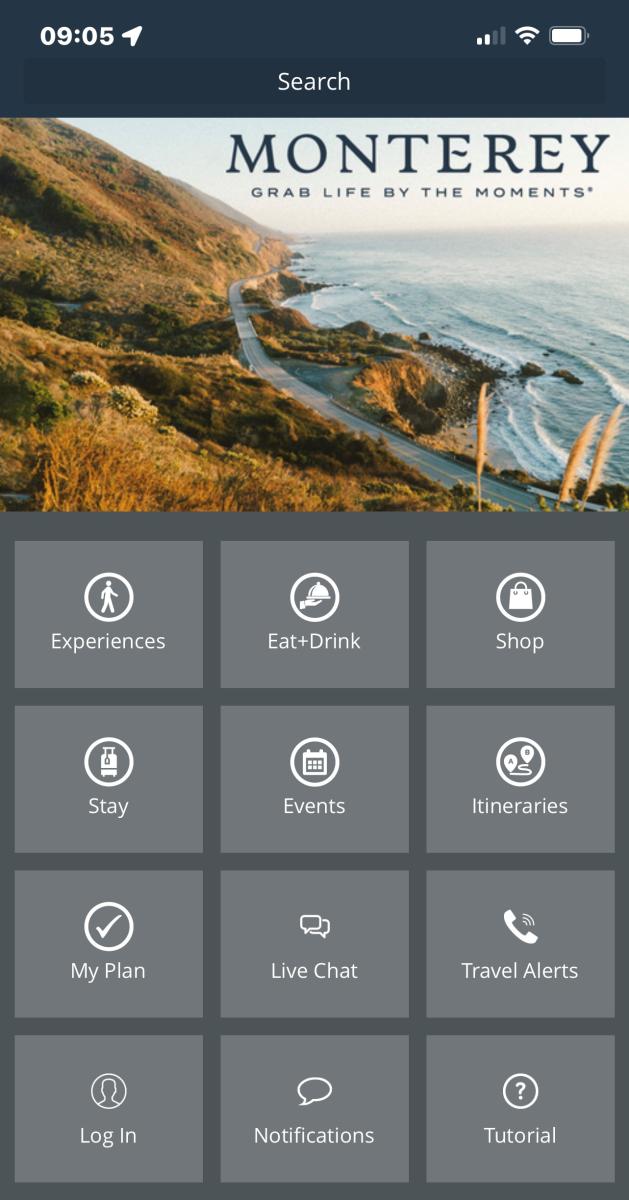Browse Eat+Drink options
The width and height of the screenshot is (629, 1200).
tap(314, 614)
